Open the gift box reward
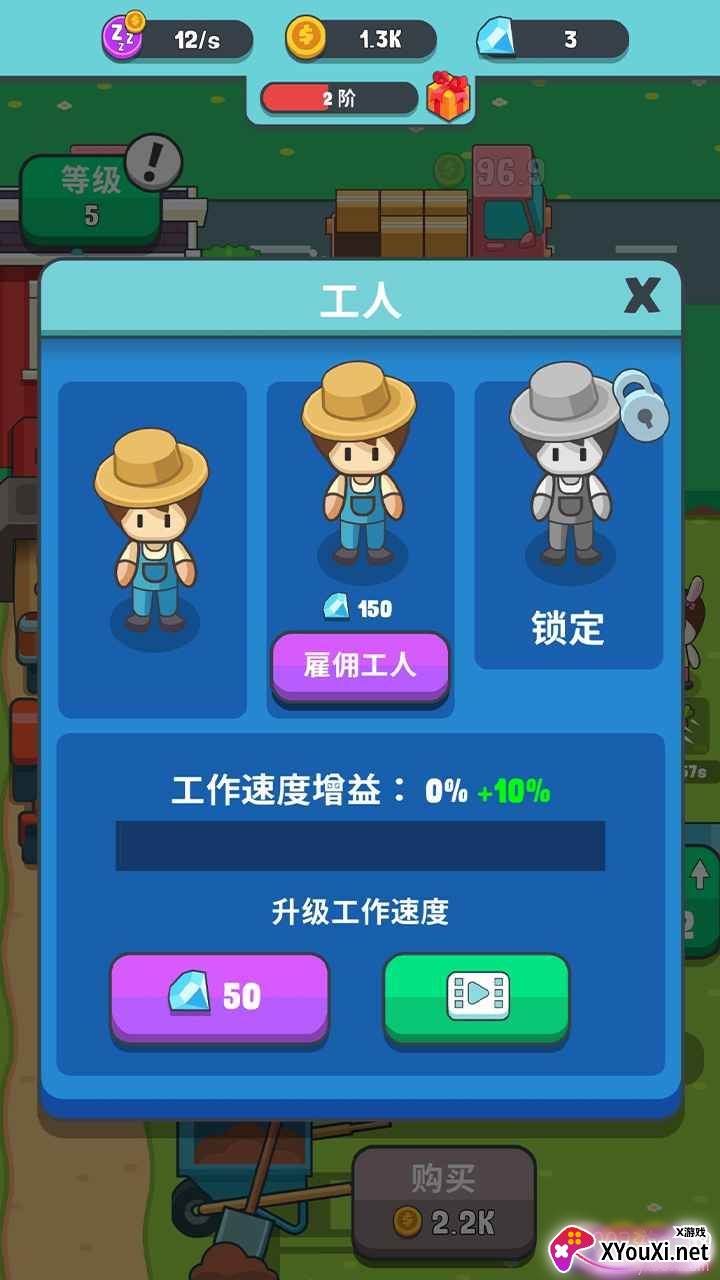 click(448, 98)
